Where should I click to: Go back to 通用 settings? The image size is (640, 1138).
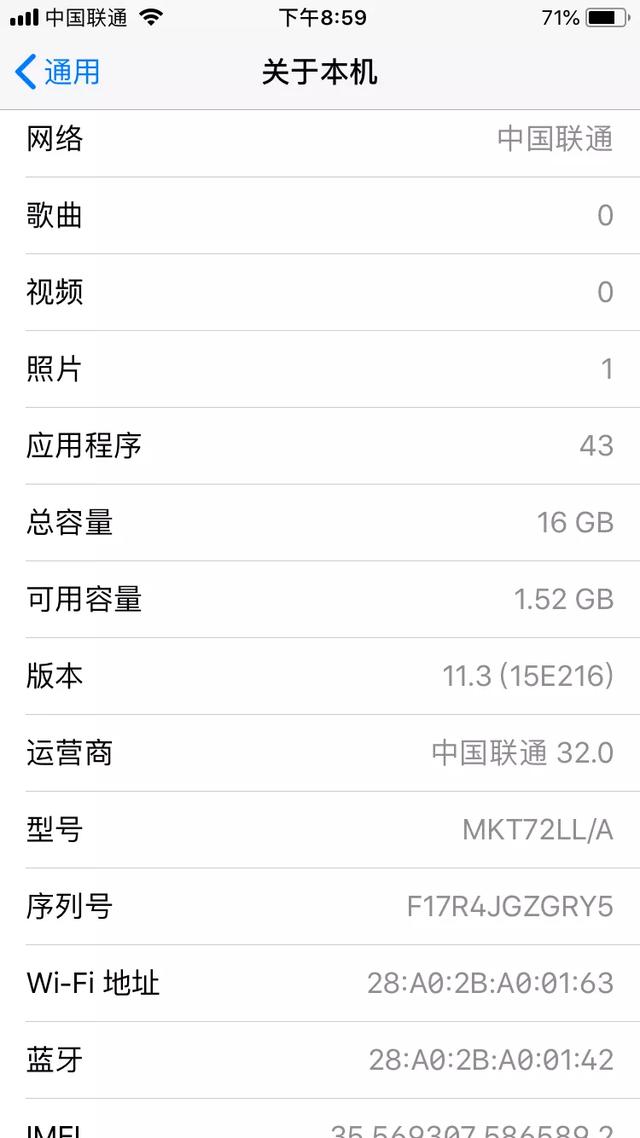pos(57,73)
